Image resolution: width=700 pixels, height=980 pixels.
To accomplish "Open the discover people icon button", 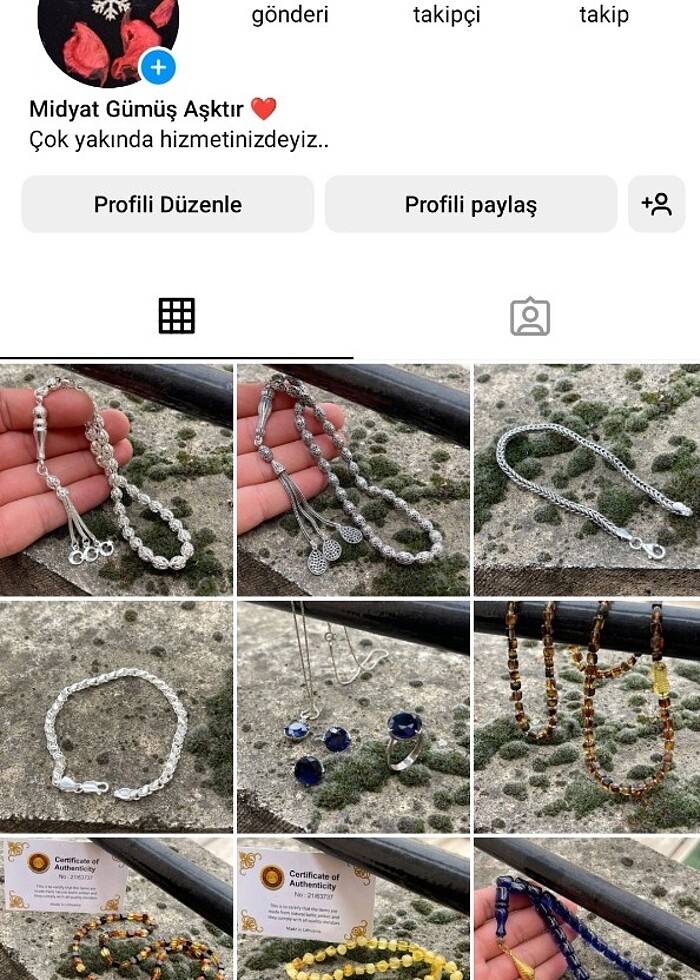I will pos(657,204).
